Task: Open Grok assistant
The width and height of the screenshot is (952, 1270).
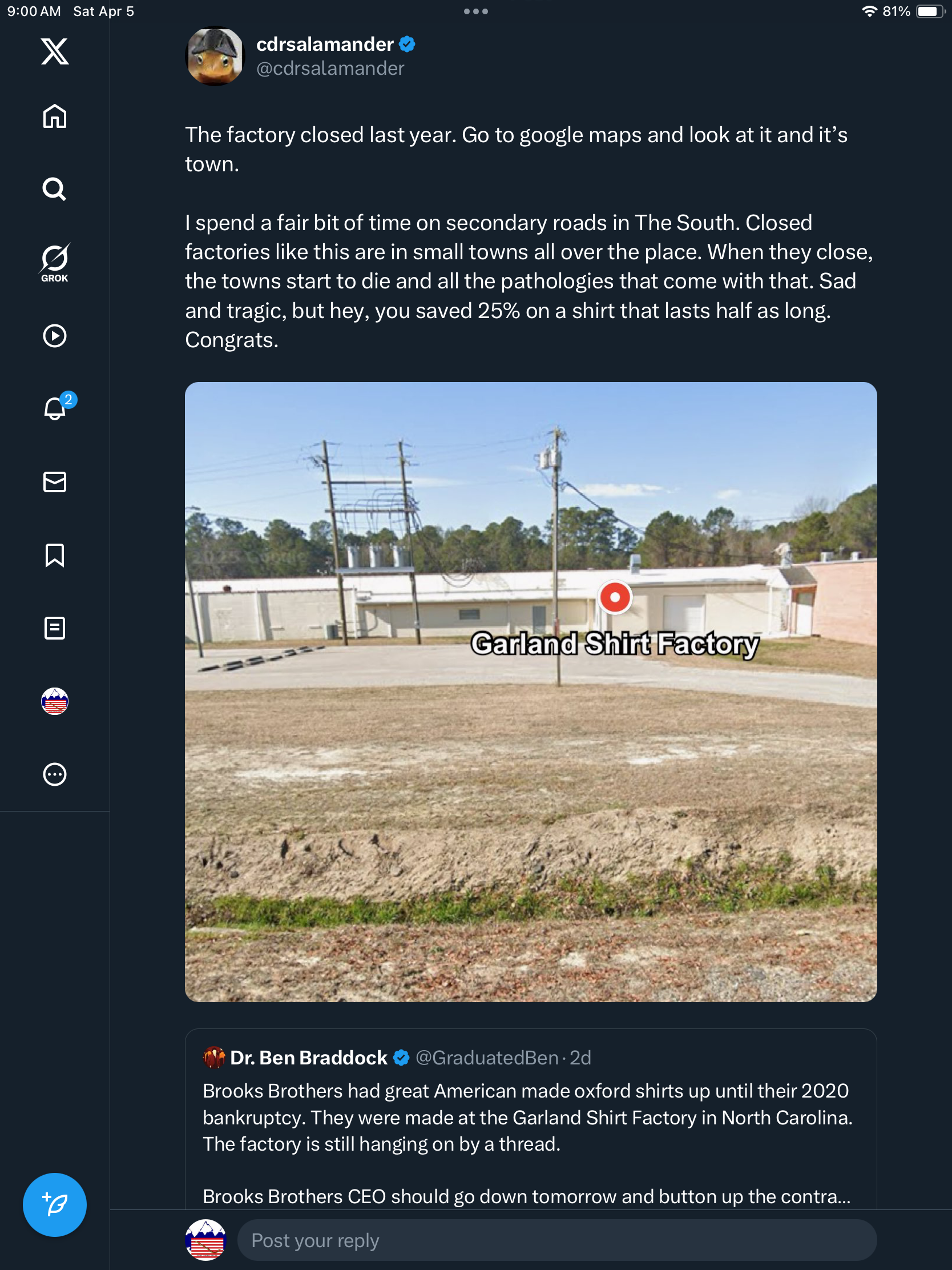Action: (x=55, y=262)
